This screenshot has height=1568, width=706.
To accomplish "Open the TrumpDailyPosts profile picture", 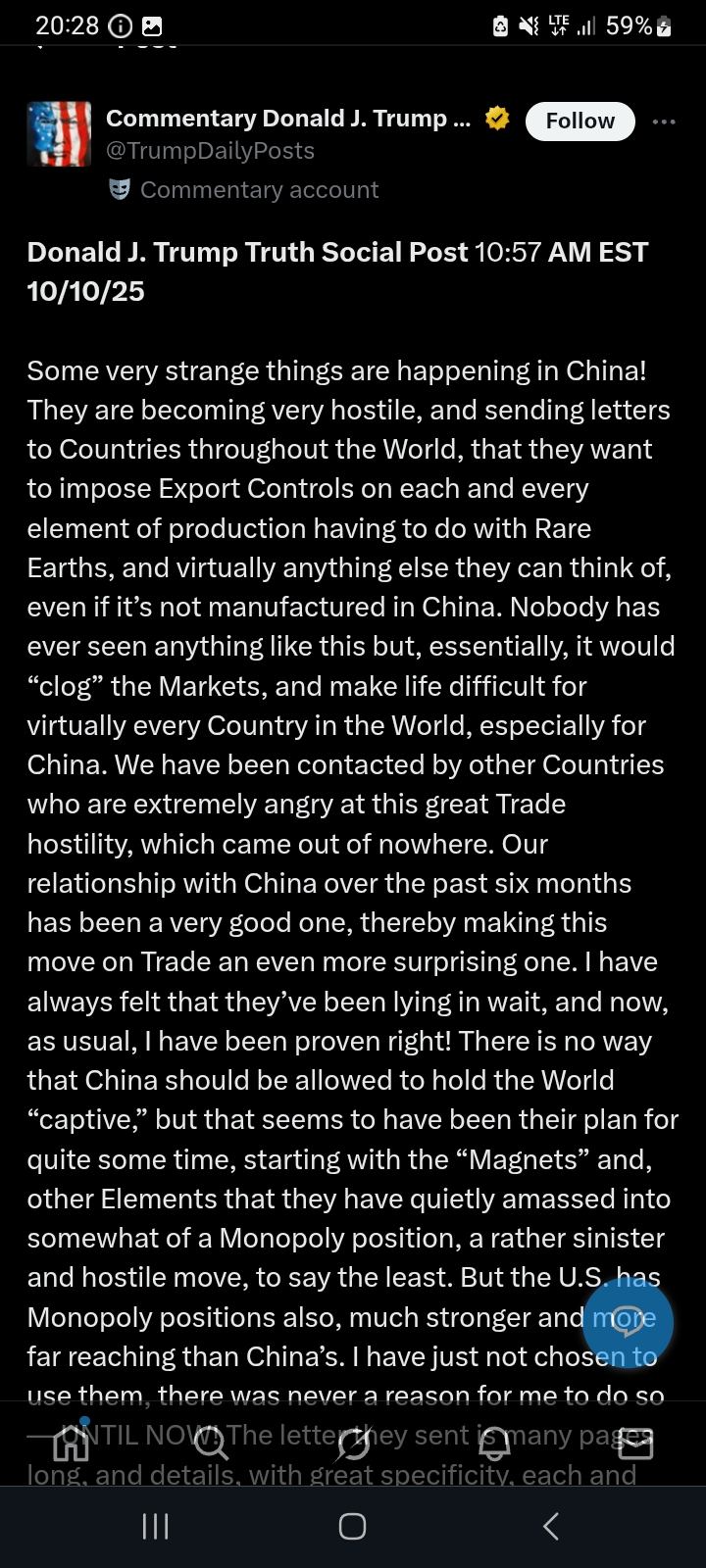I will click(x=59, y=133).
